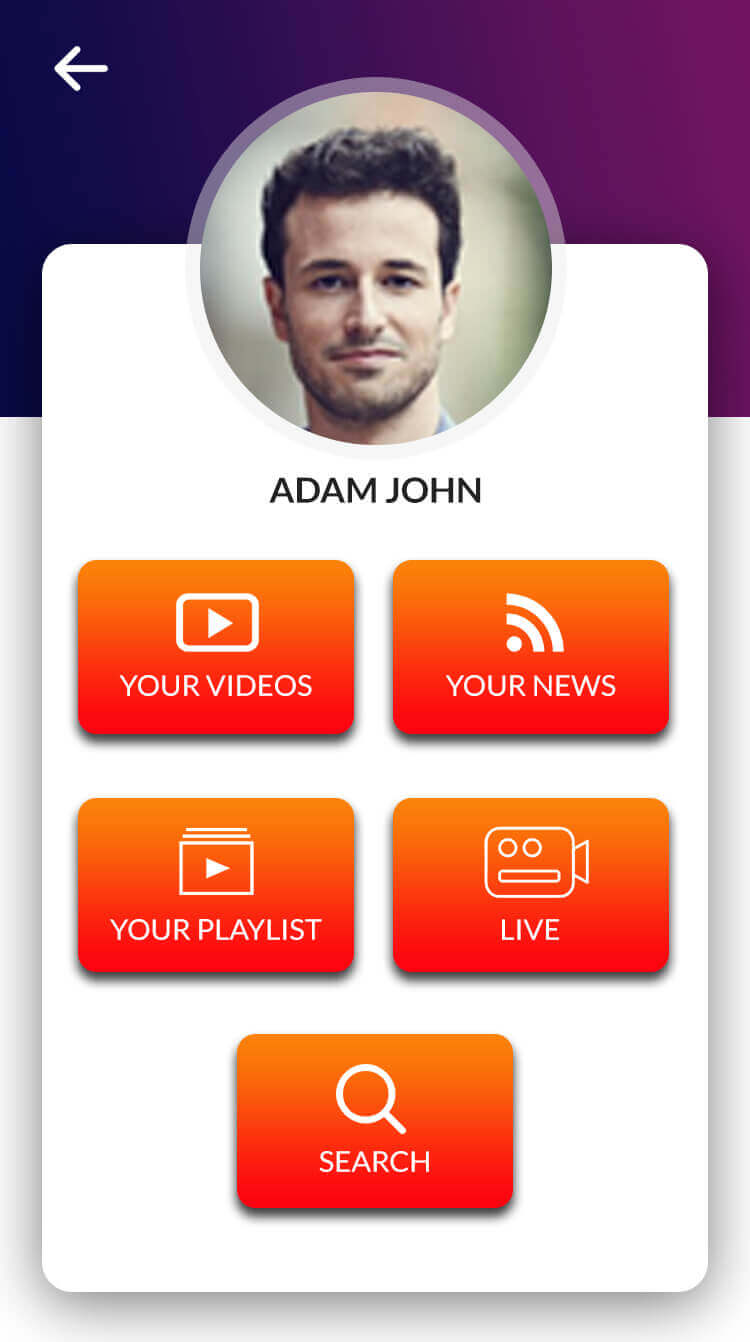The image size is (750, 1342).
Task: Open the Your News feed
Action: (531, 647)
